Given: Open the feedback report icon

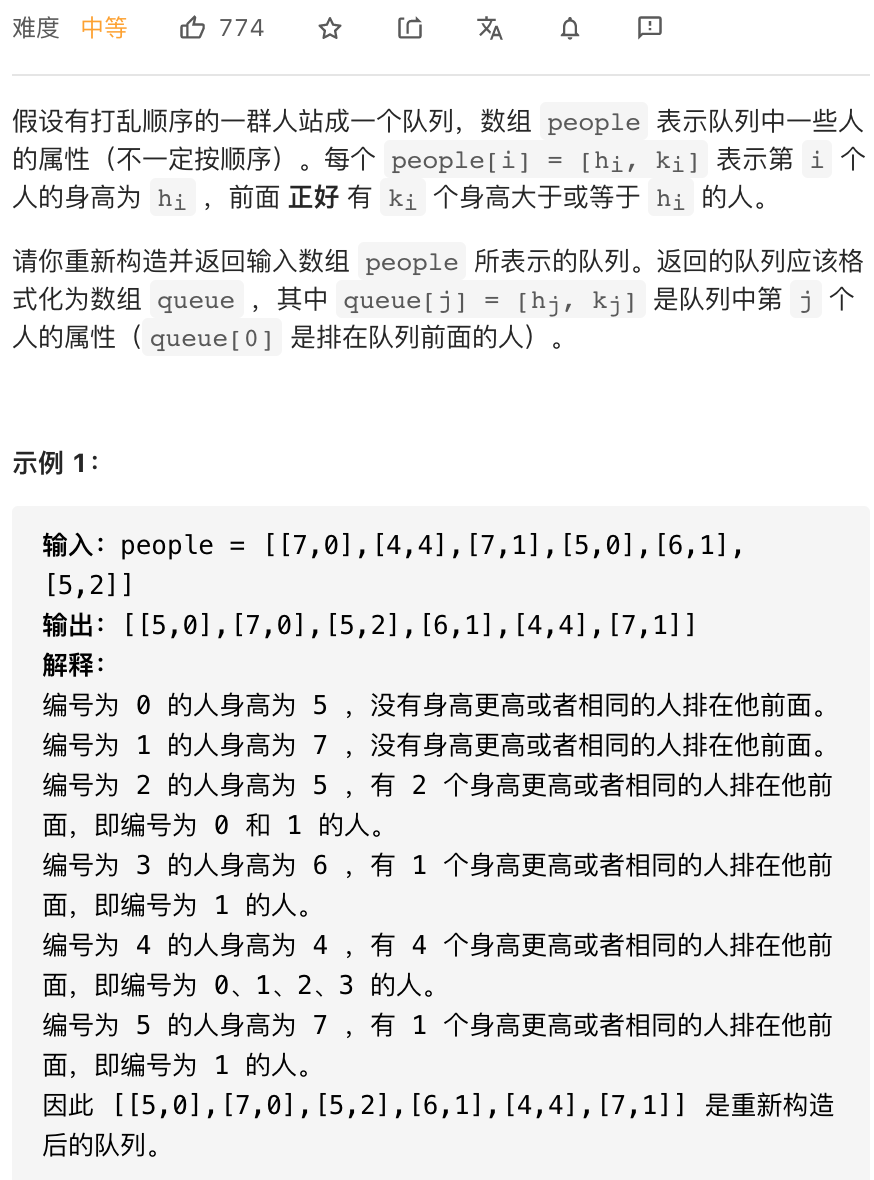Looking at the screenshot, I should (650, 28).
